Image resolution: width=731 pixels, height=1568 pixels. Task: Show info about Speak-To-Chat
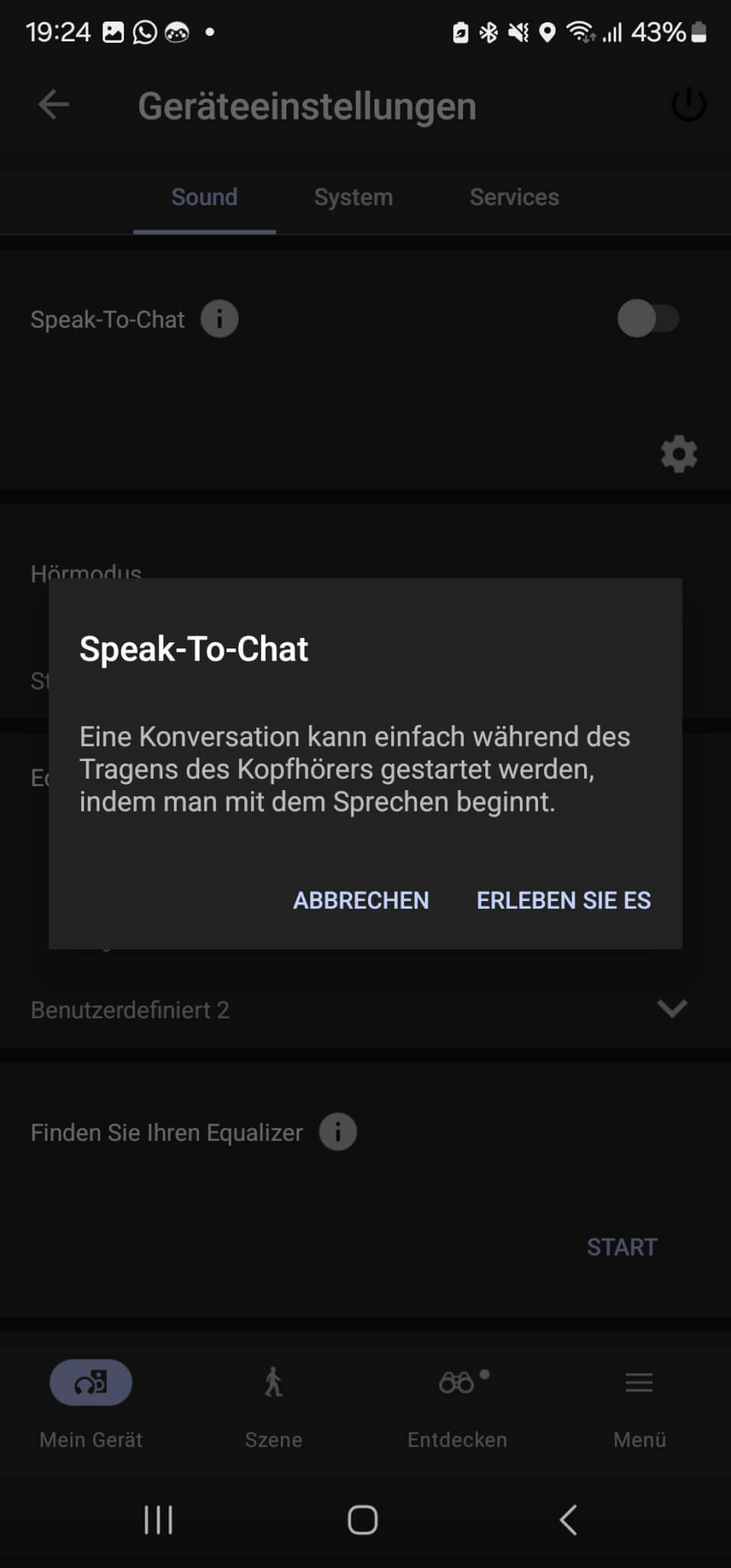pyautogui.click(x=220, y=318)
